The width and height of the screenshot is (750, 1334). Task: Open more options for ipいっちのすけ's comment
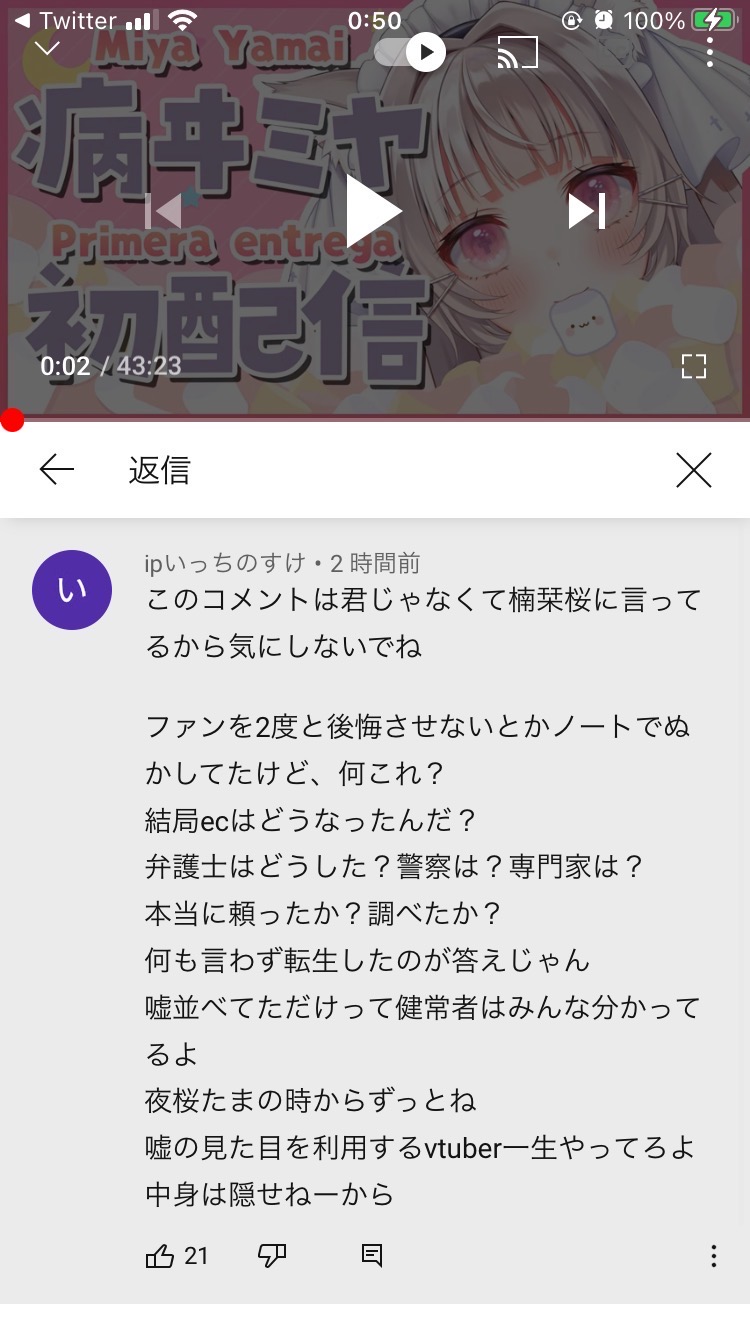(713, 1256)
